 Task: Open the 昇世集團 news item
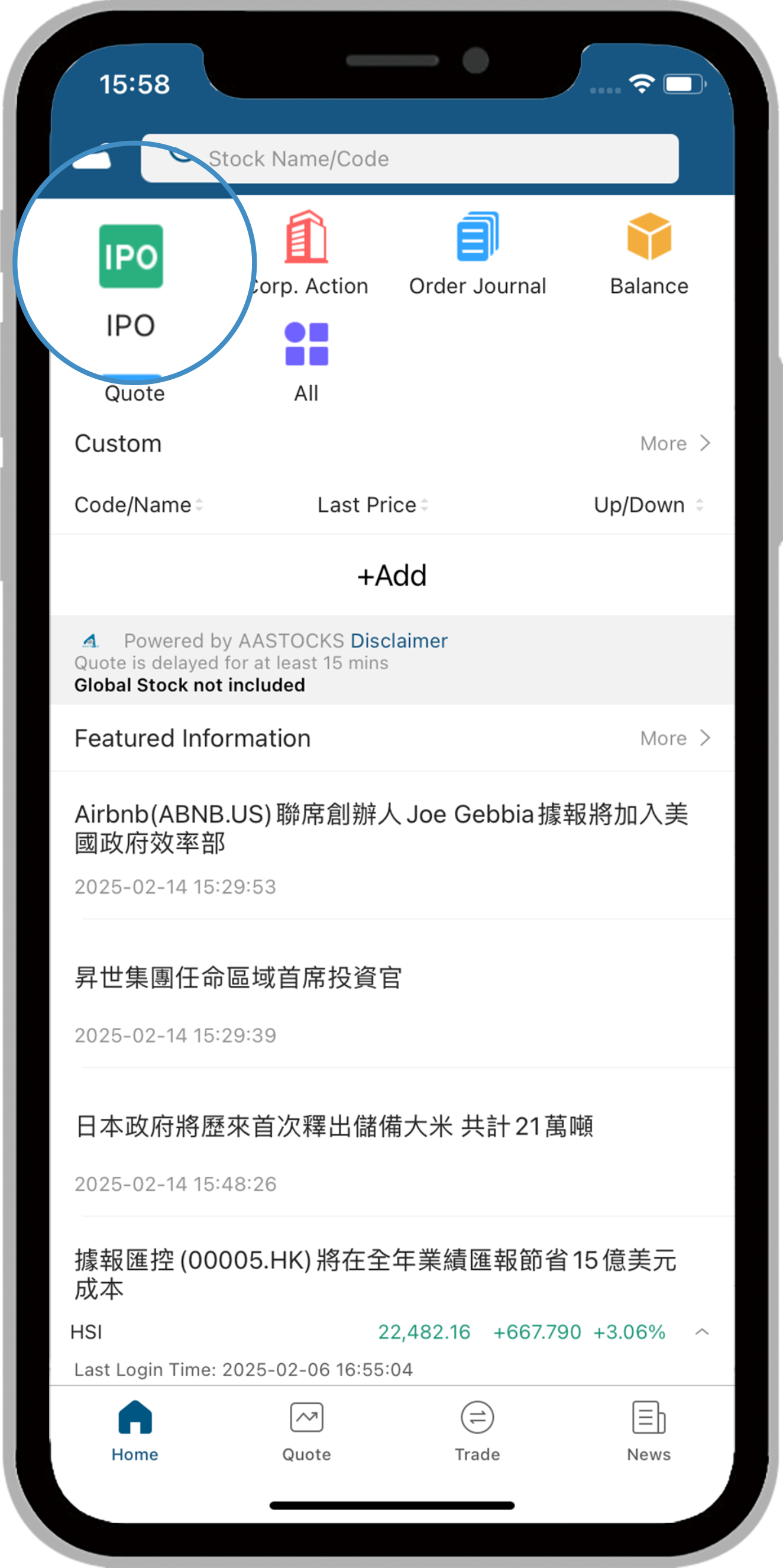[238, 978]
